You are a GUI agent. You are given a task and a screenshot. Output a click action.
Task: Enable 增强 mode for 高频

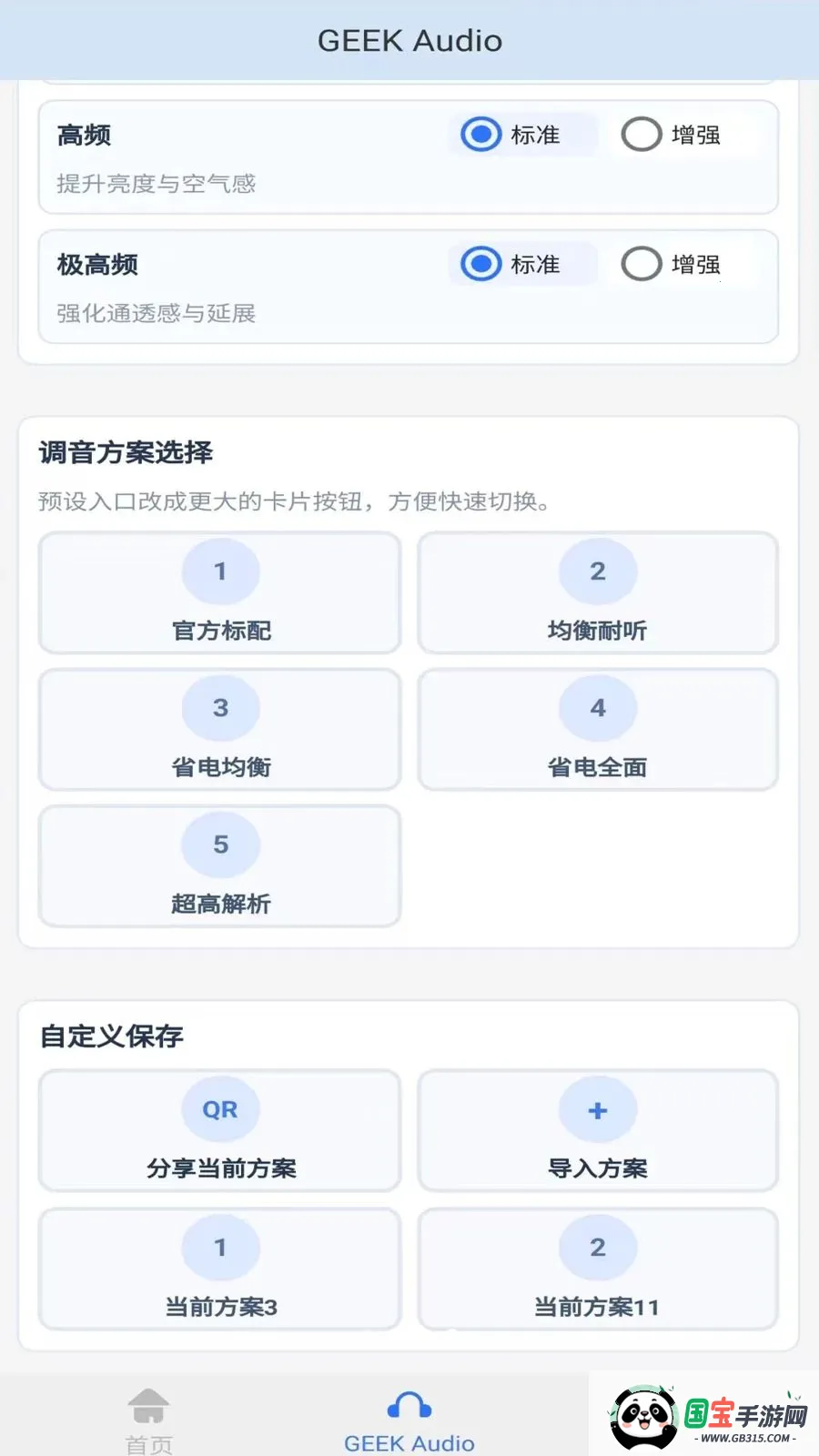pos(642,135)
